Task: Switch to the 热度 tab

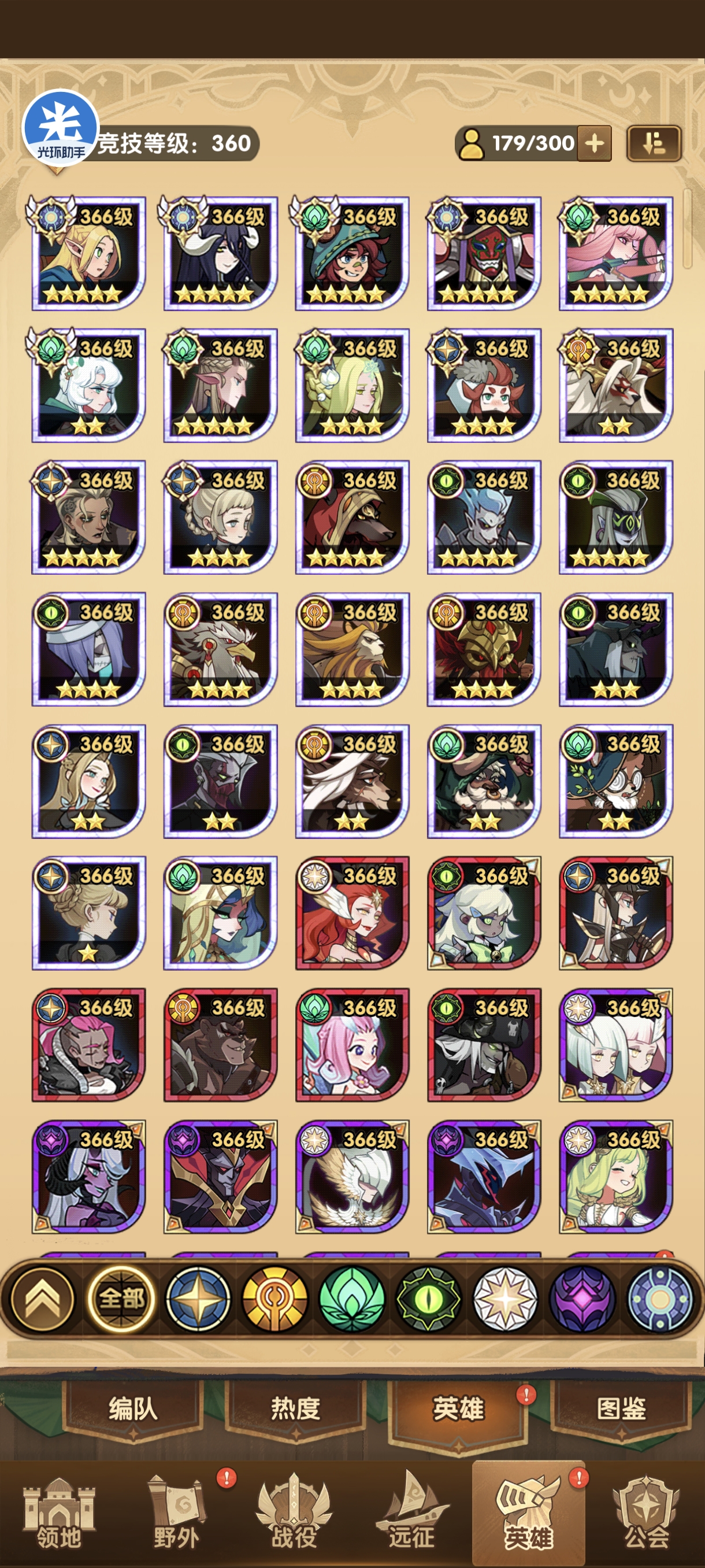Action: 295,1409
